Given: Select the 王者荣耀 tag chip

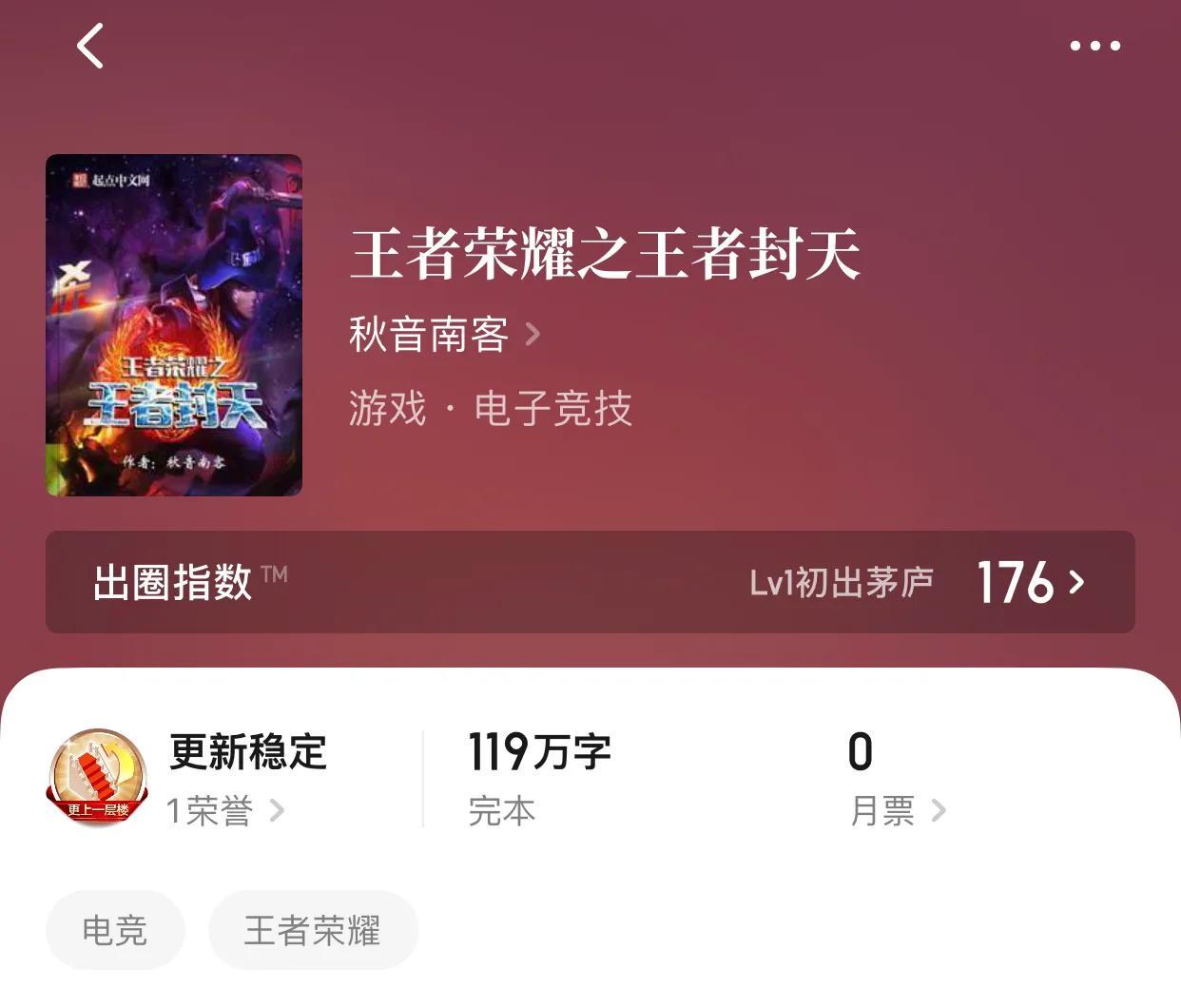Looking at the screenshot, I should click(x=313, y=930).
